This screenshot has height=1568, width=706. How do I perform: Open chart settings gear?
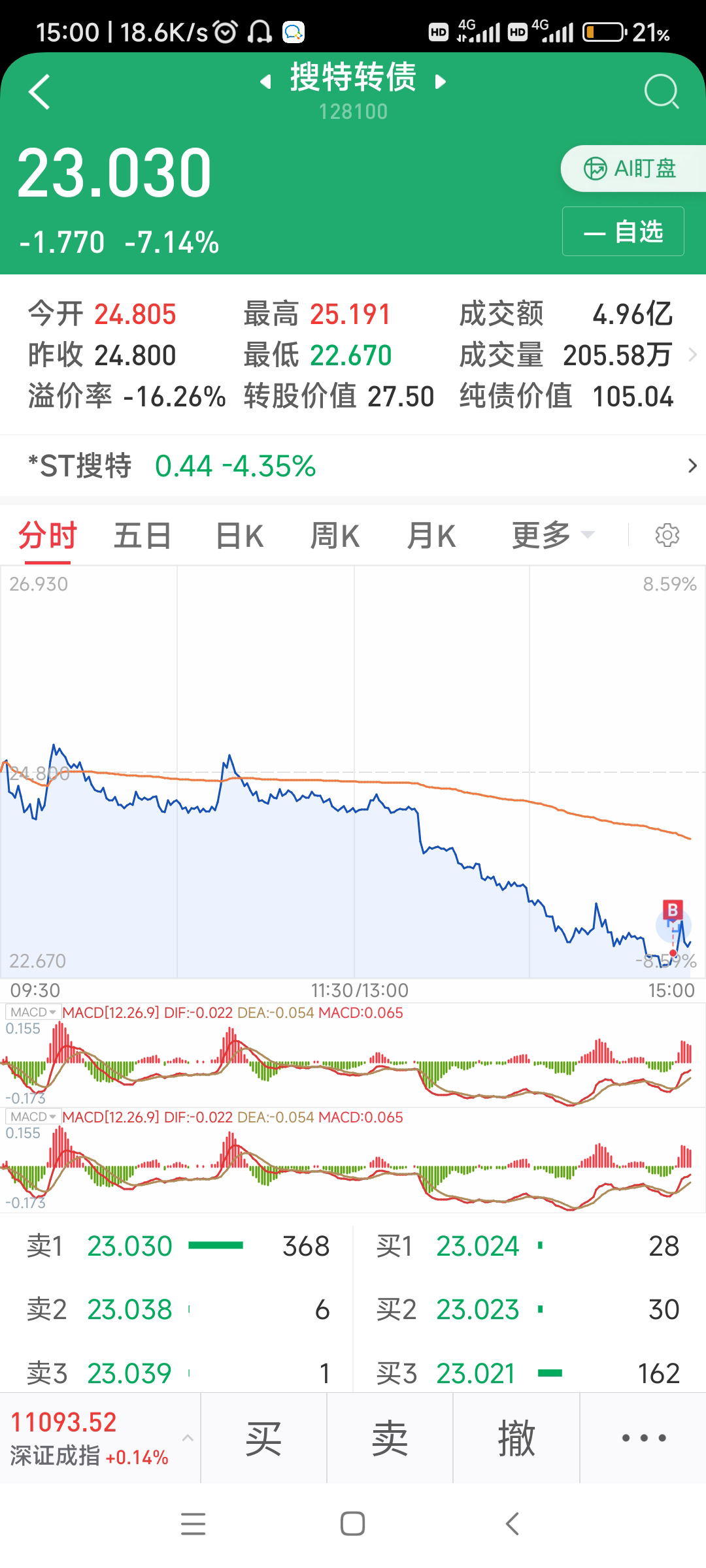(667, 536)
